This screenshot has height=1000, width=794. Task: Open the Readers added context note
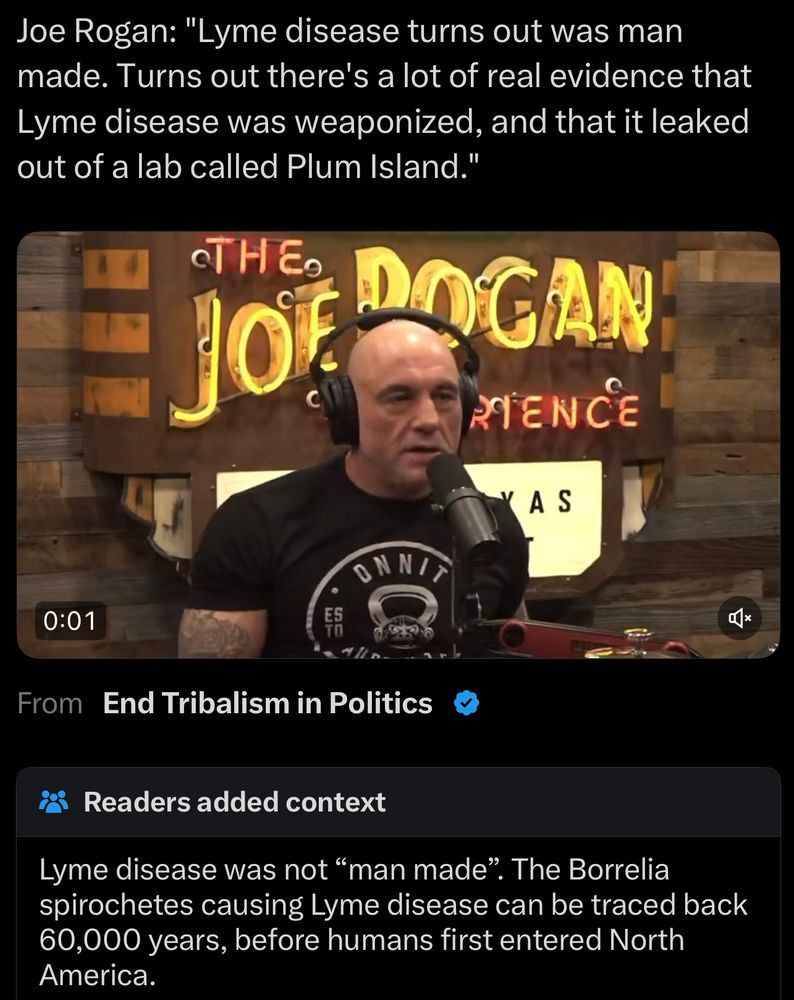pyautogui.click(x=234, y=801)
